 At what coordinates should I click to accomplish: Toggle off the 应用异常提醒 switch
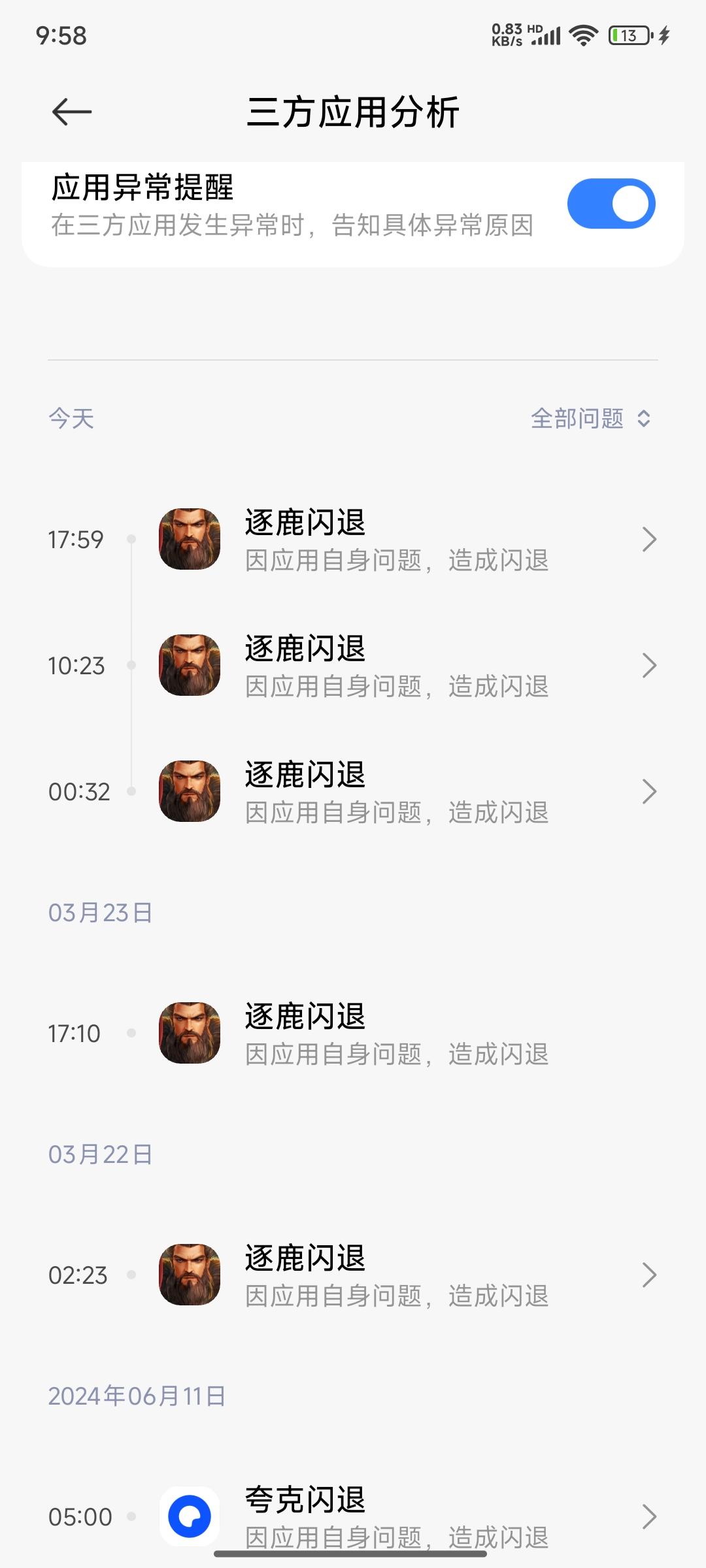pyautogui.click(x=611, y=204)
